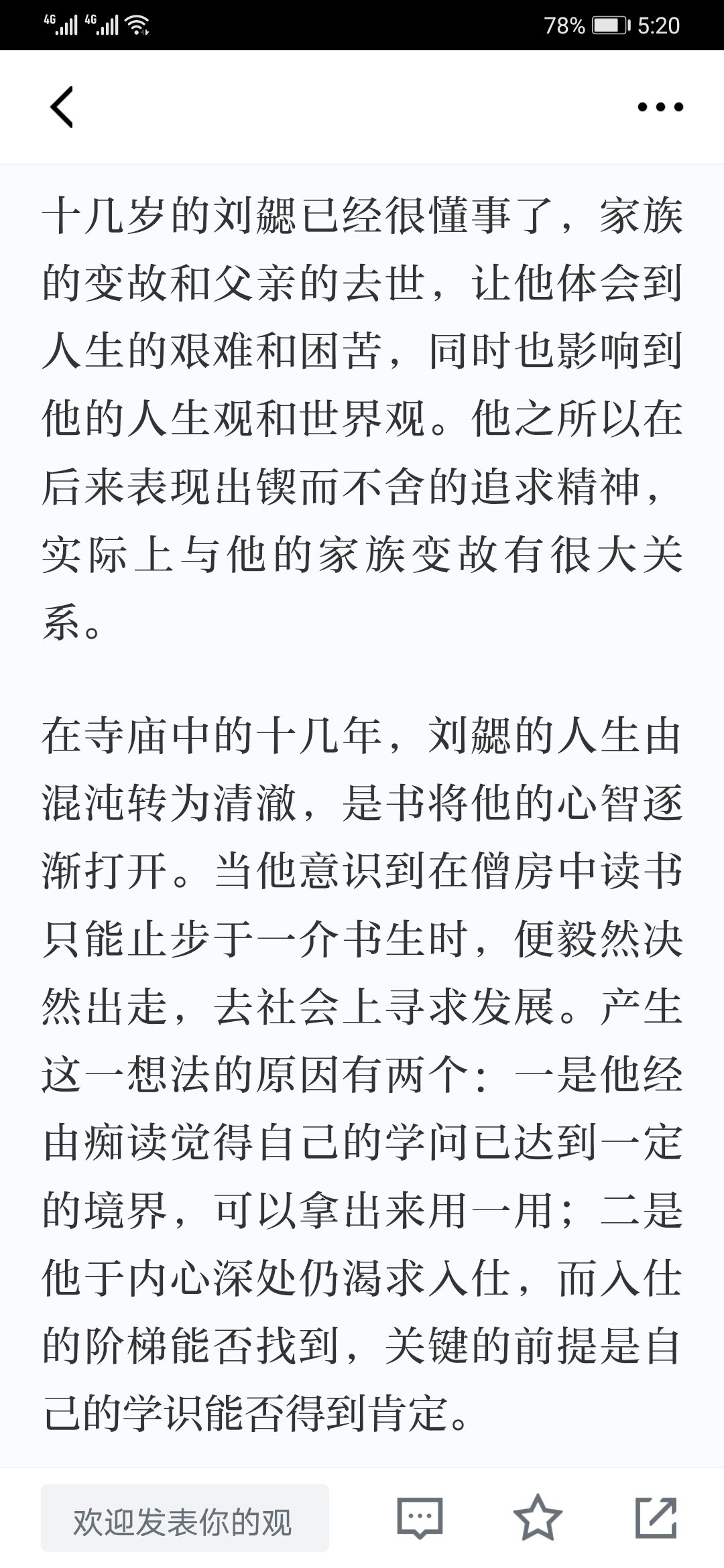Viewport: 724px width, 1568px height.
Task: Share the article via the export icon
Action: [x=656, y=1518]
